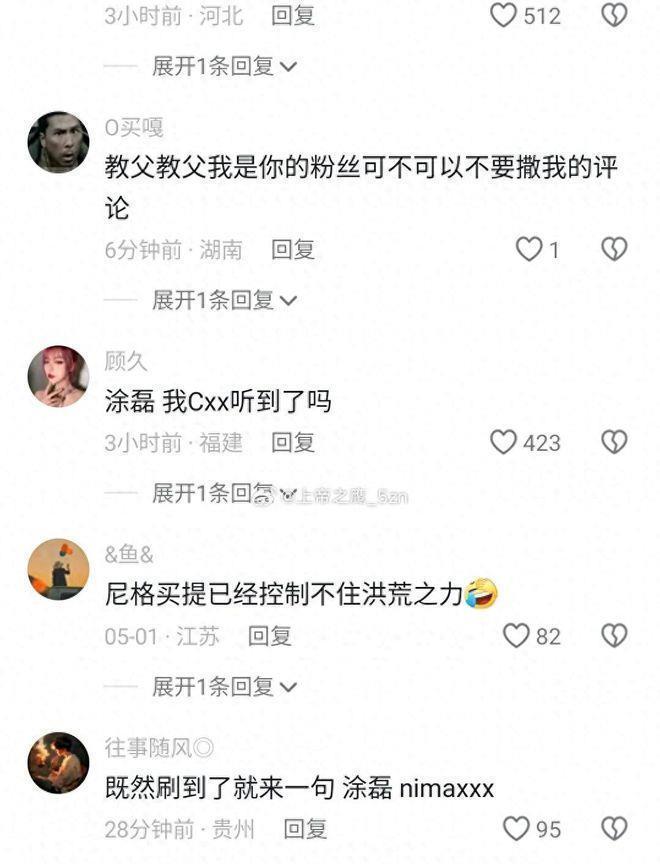Open O买嘎's profile avatar

(x=57, y=142)
